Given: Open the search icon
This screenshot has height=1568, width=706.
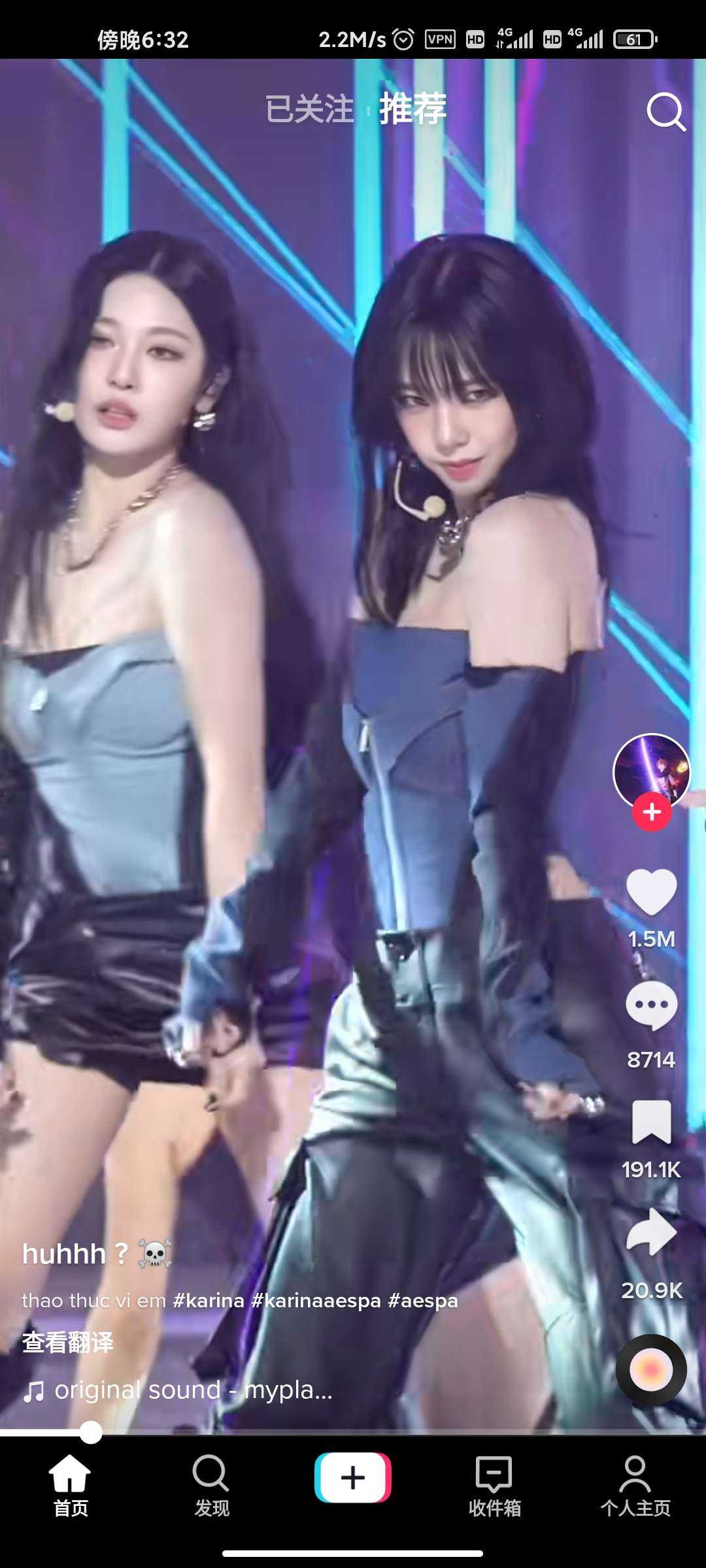Looking at the screenshot, I should click(665, 112).
